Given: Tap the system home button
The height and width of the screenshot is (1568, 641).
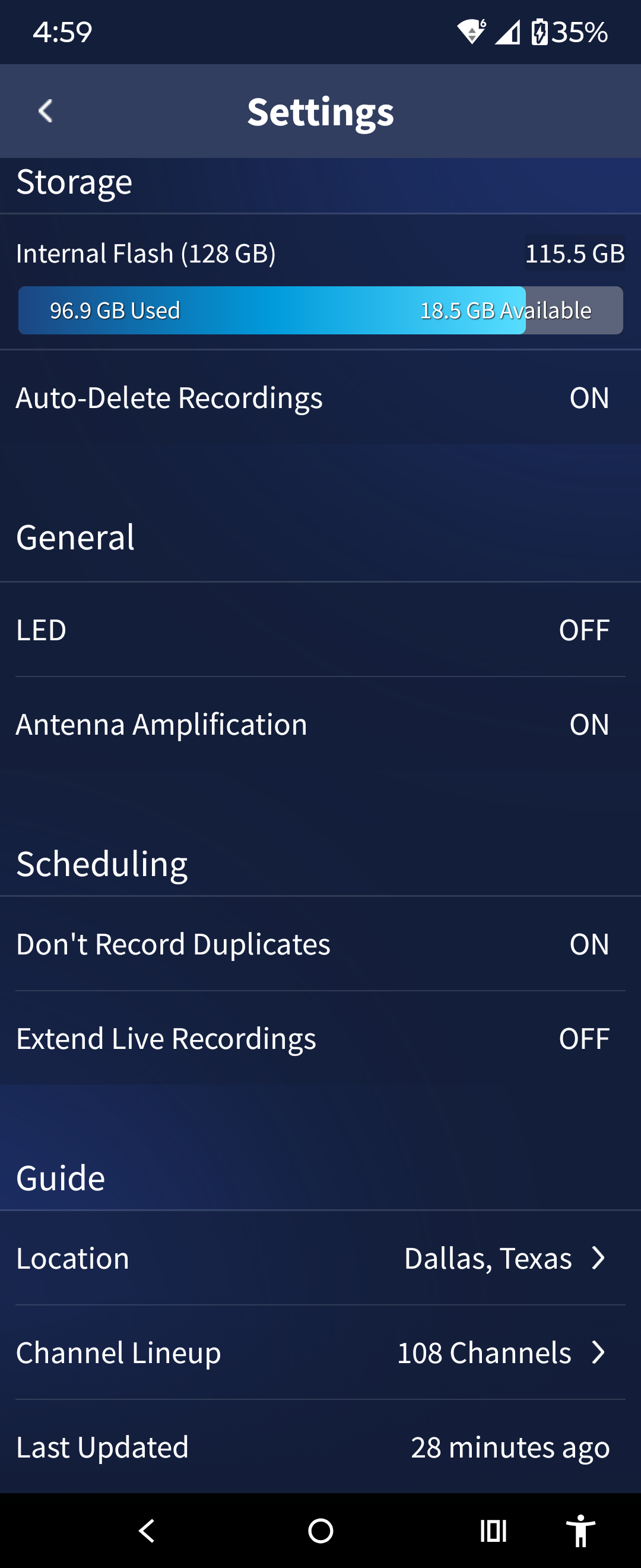Looking at the screenshot, I should pyautogui.click(x=320, y=1530).
